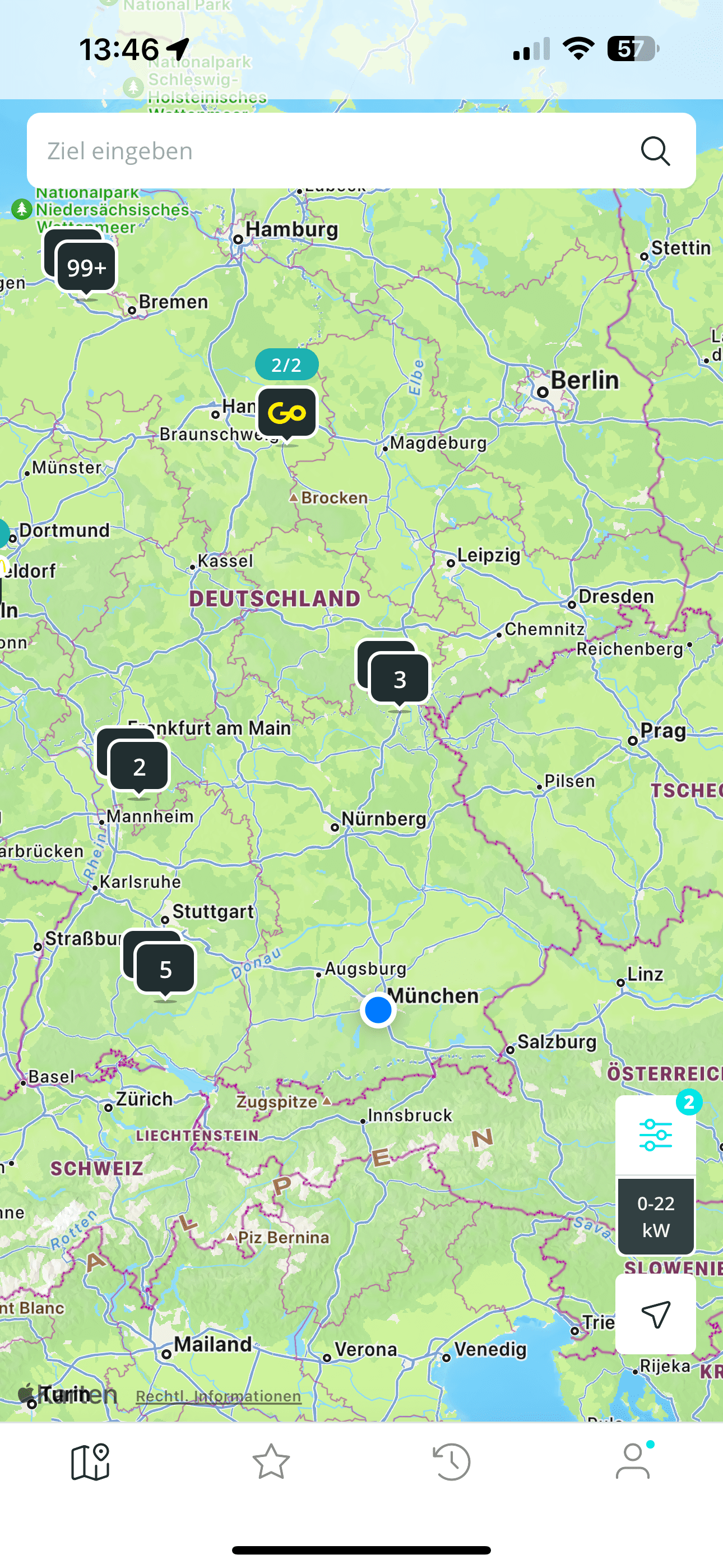Open the 99+ charging station cluster

pos(86,267)
